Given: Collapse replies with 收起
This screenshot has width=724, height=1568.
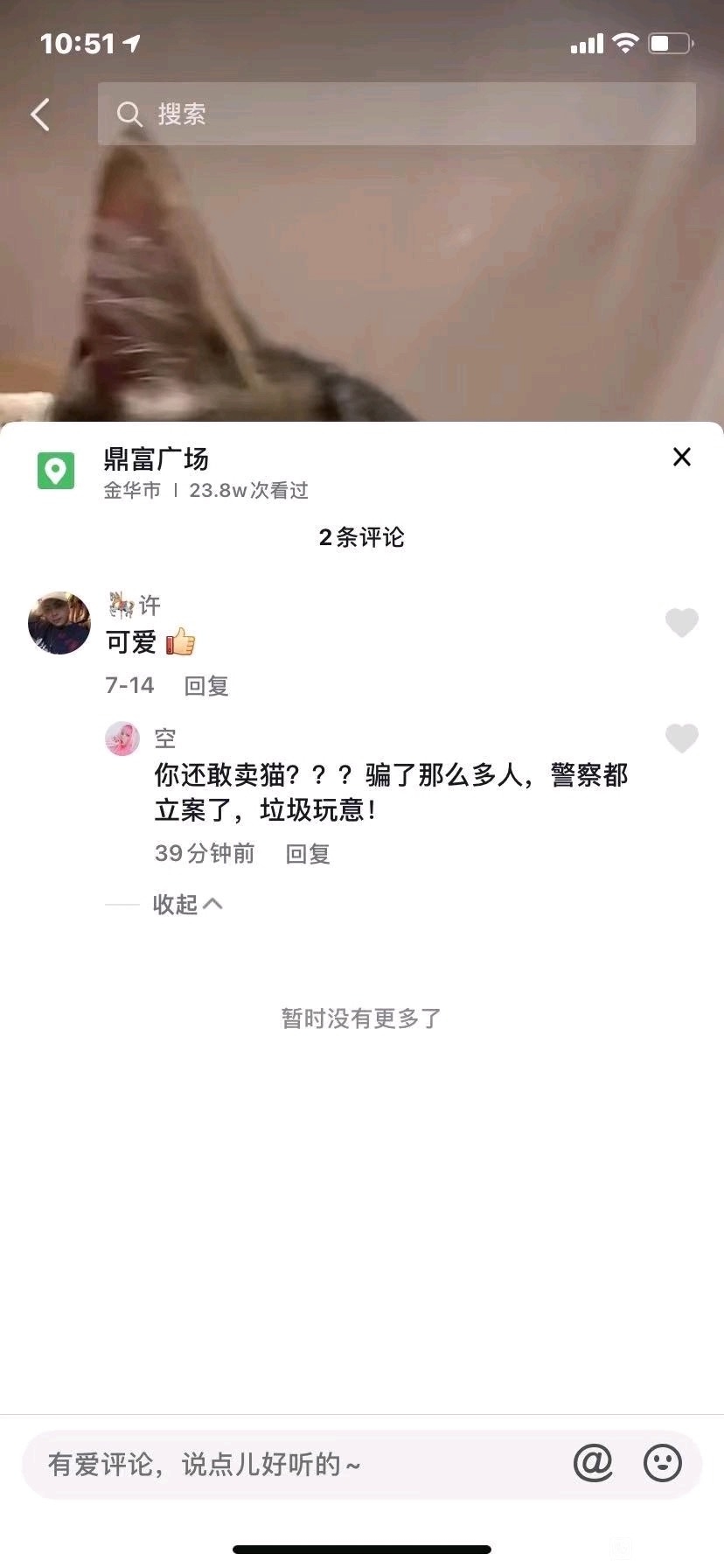Looking at the screenshot, I should point(186,904).
